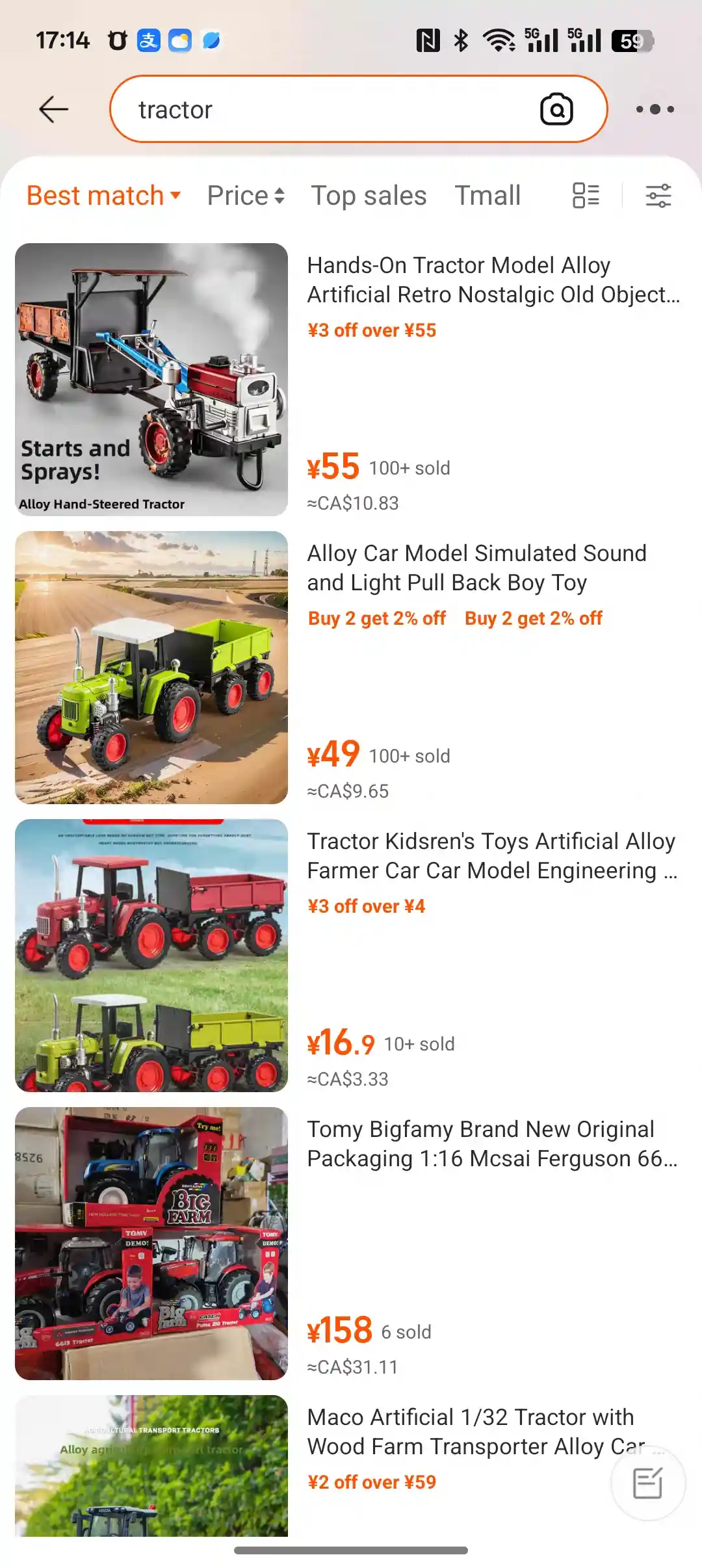Switch to Top sales sorting
The width and height of the screenshot is (702, 1568).
pyautogui.click(x=369, y=196)
